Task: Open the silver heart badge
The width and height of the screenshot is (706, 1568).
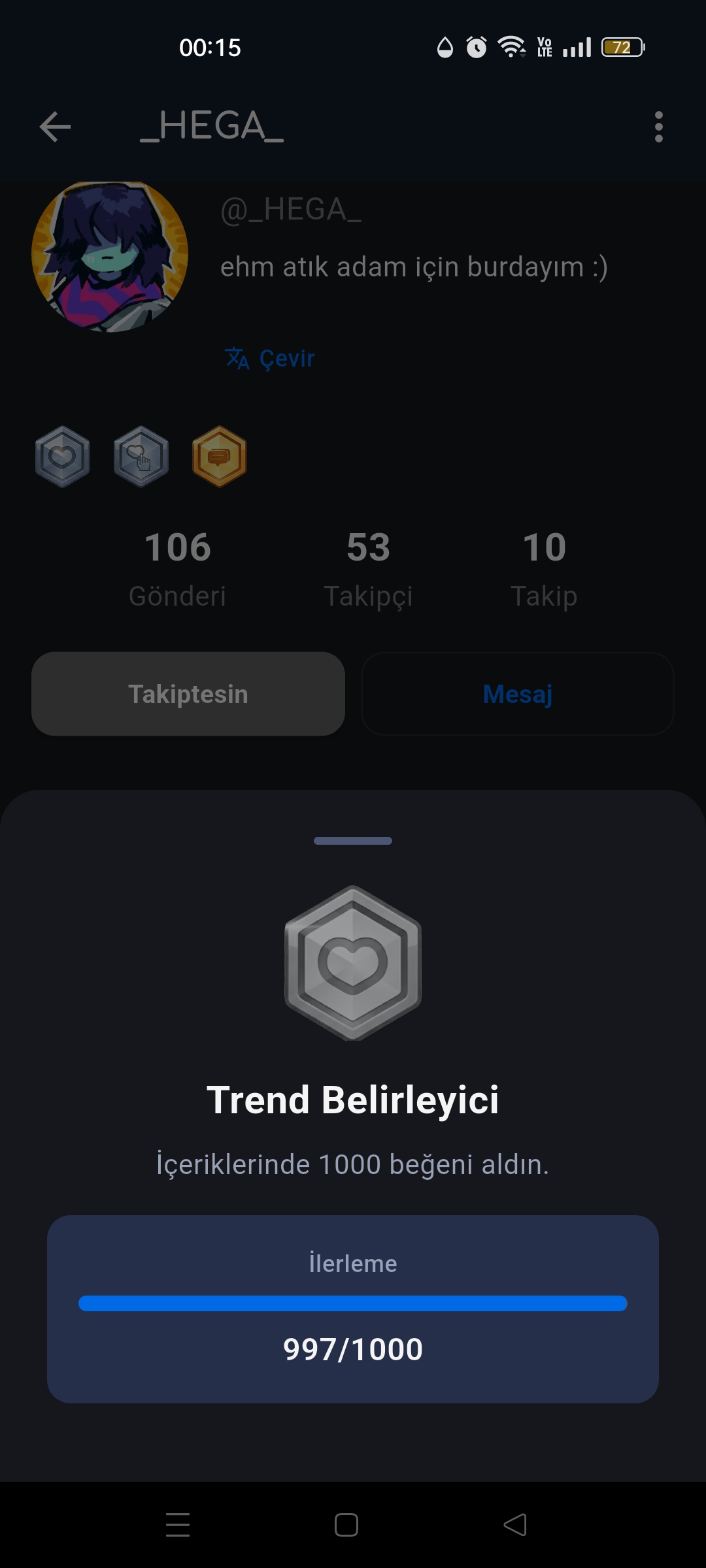Action: [63, 457]
